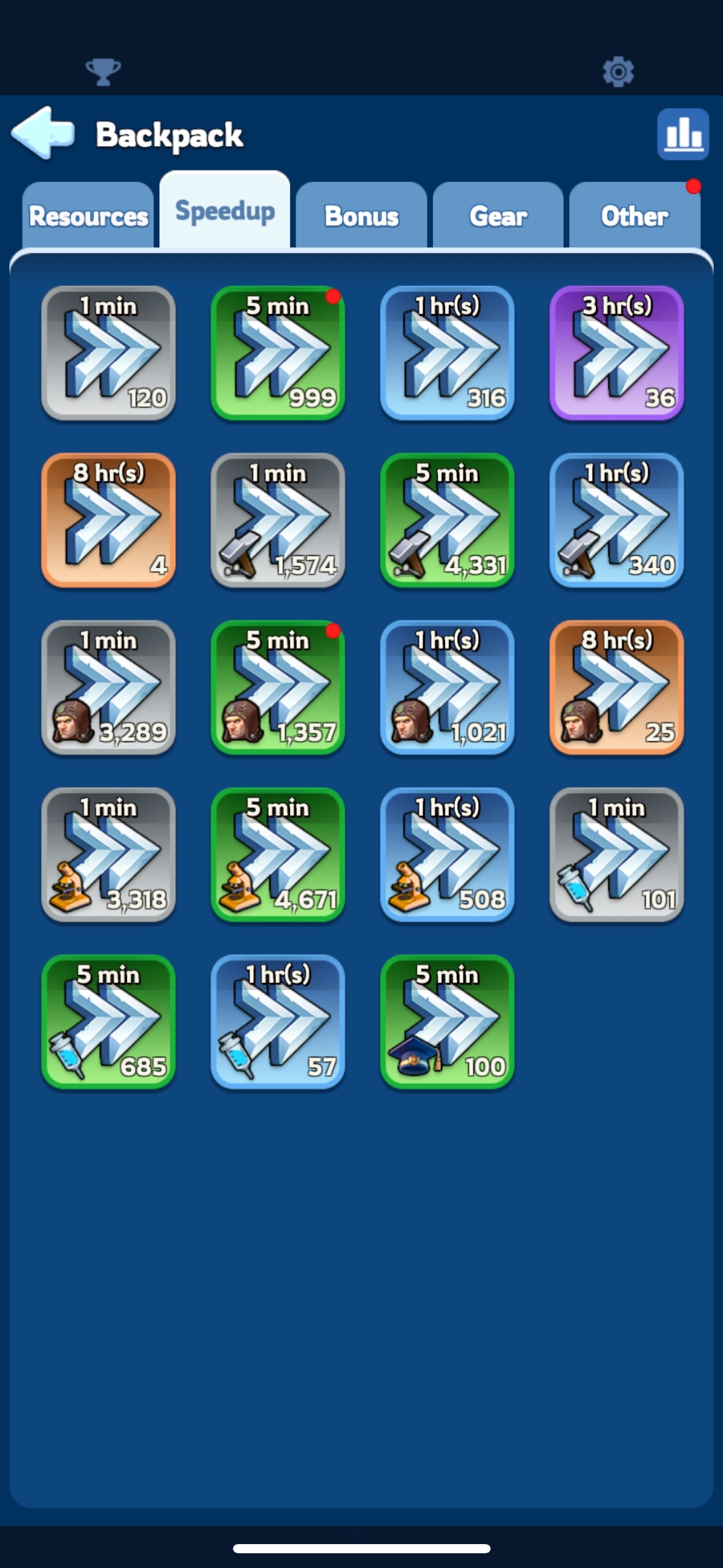Choose the 8 hr(s) training speedup with 25
This screenshot has width=723, height=1568.
[616, 688]
